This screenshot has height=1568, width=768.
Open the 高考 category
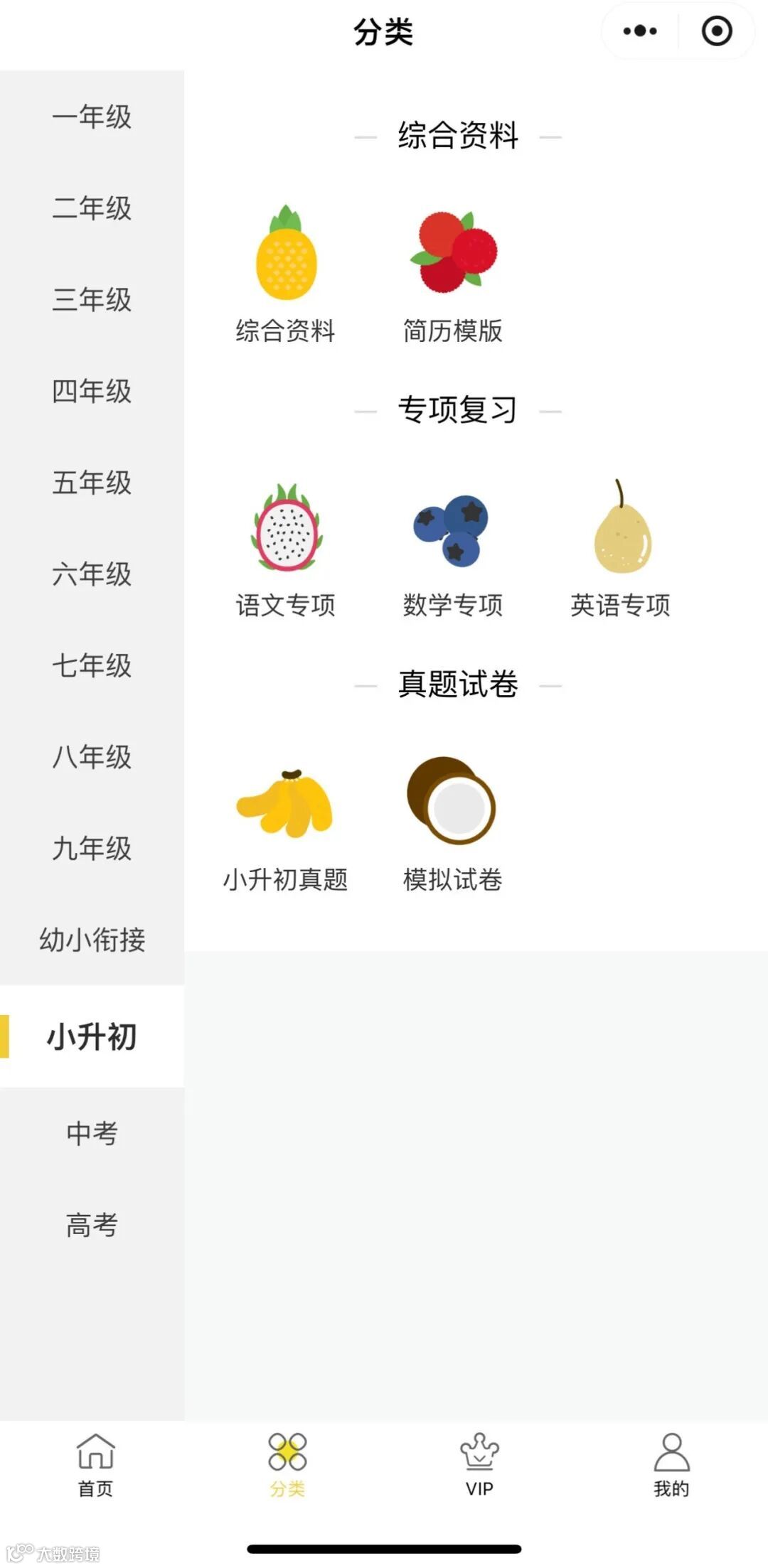pos(92,1225)
